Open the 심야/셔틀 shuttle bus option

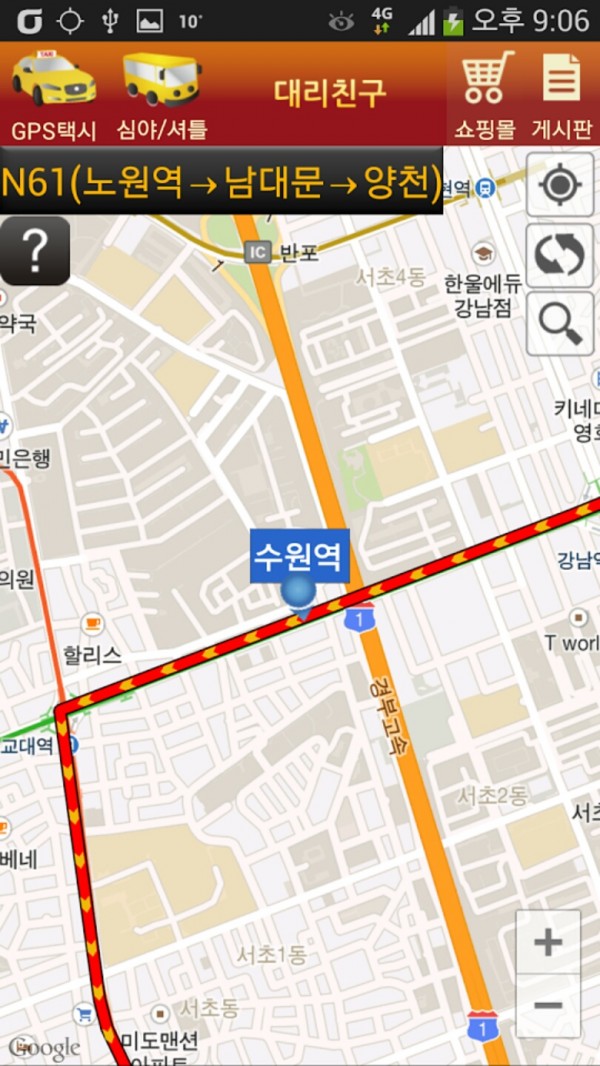click(x=161, y=95)
